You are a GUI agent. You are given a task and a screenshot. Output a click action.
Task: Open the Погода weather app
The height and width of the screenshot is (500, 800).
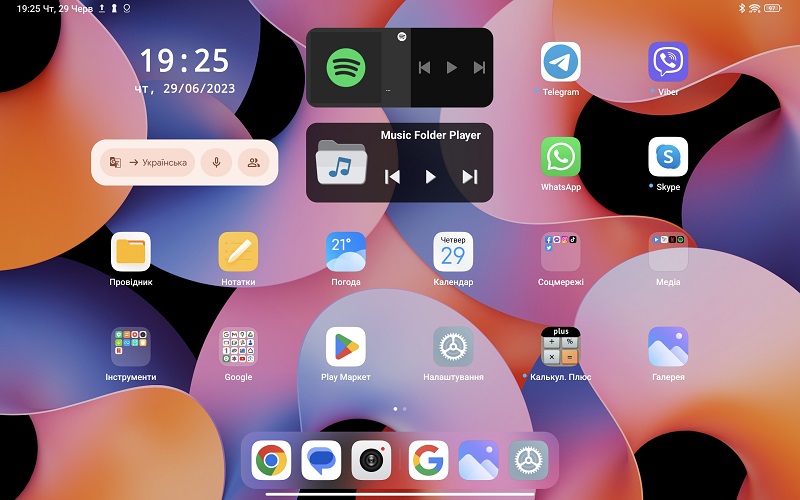pyautogui.click(x=346, y=252)
